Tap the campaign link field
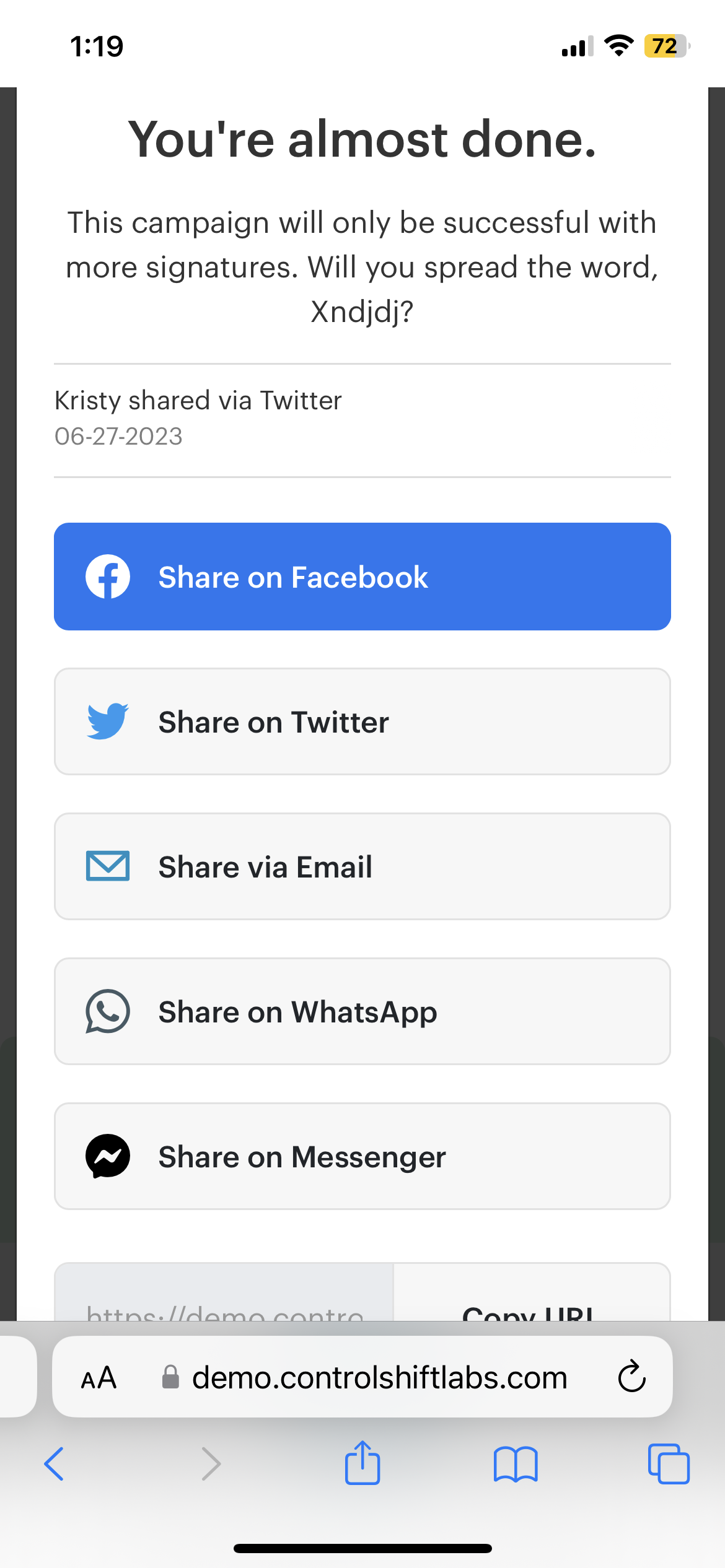The image size is (725, 1568). point(224,1292)
